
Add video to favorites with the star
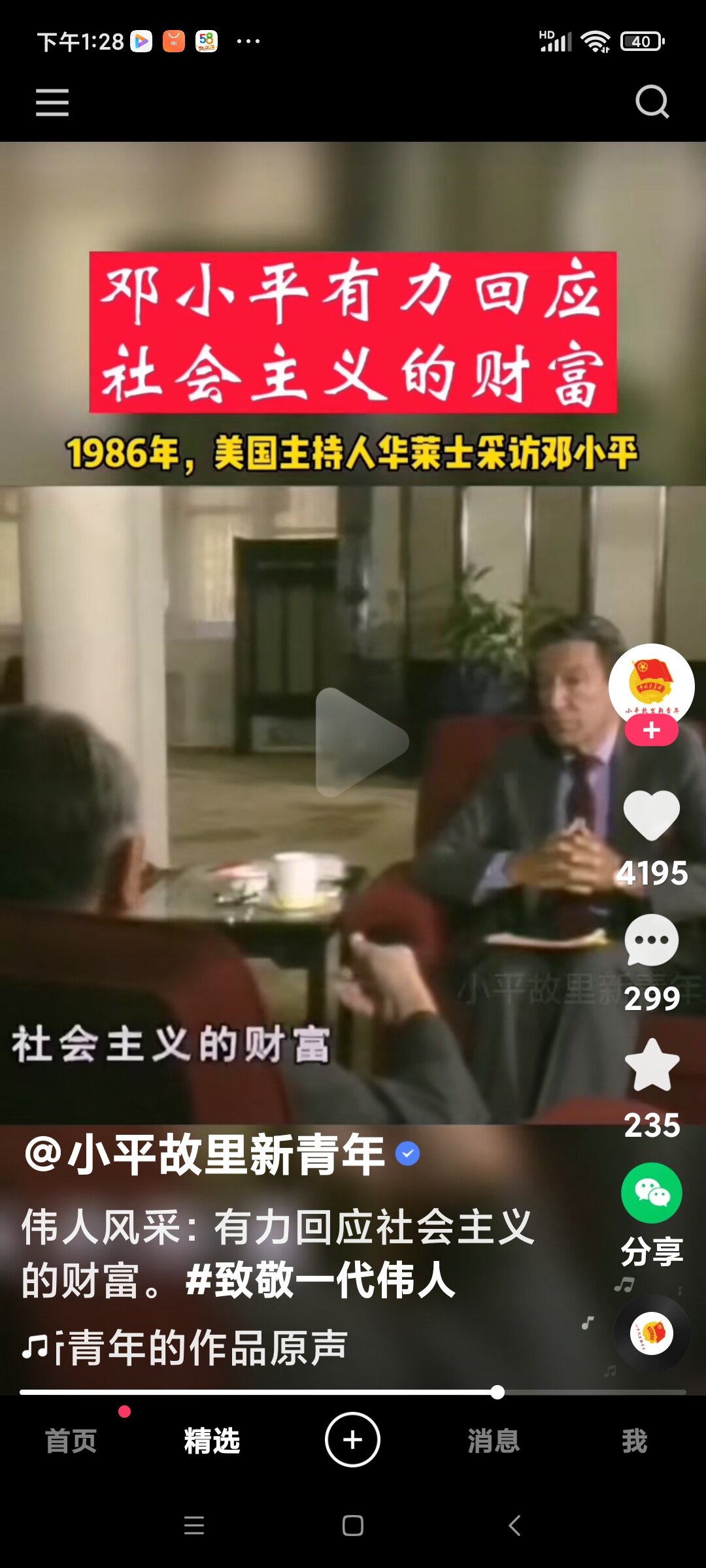[651, 1066]
